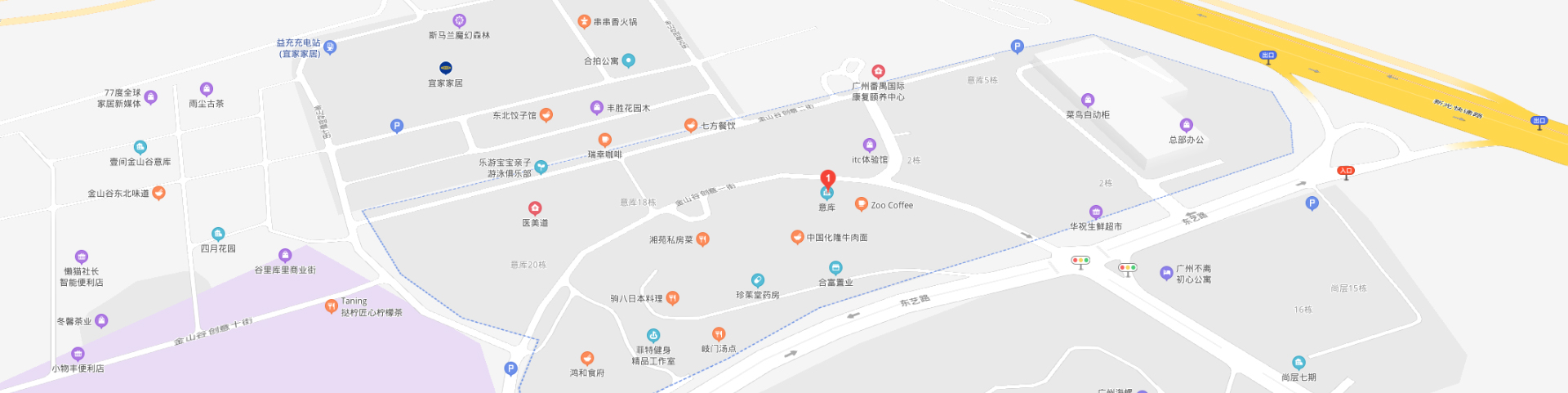Open the 湘苑私房菜 restaurant marker
The width and height of the screenshot is (1568, 393).
702,239
